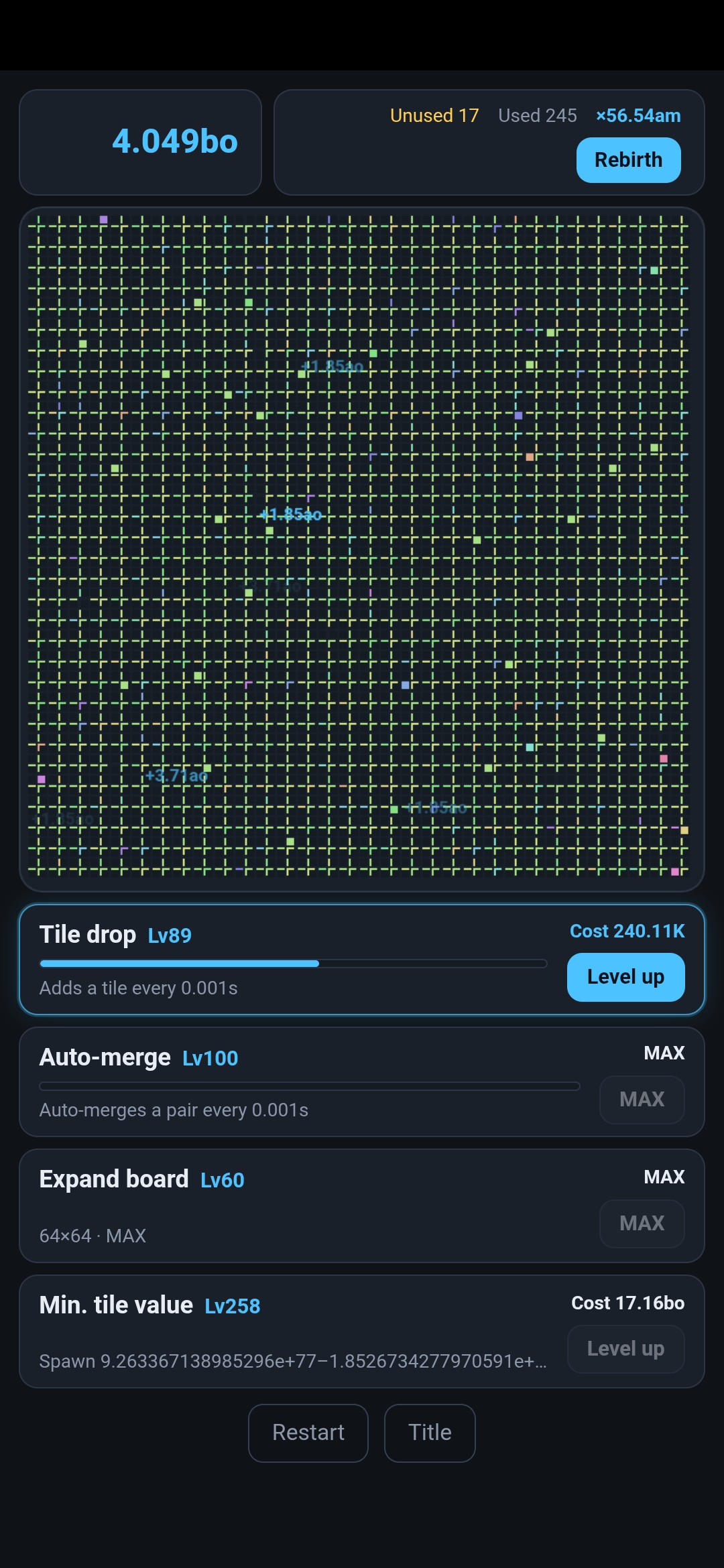Tap the Rebirth button
724x1568 pixels.
pyautogui.click(x=628, y=160)
